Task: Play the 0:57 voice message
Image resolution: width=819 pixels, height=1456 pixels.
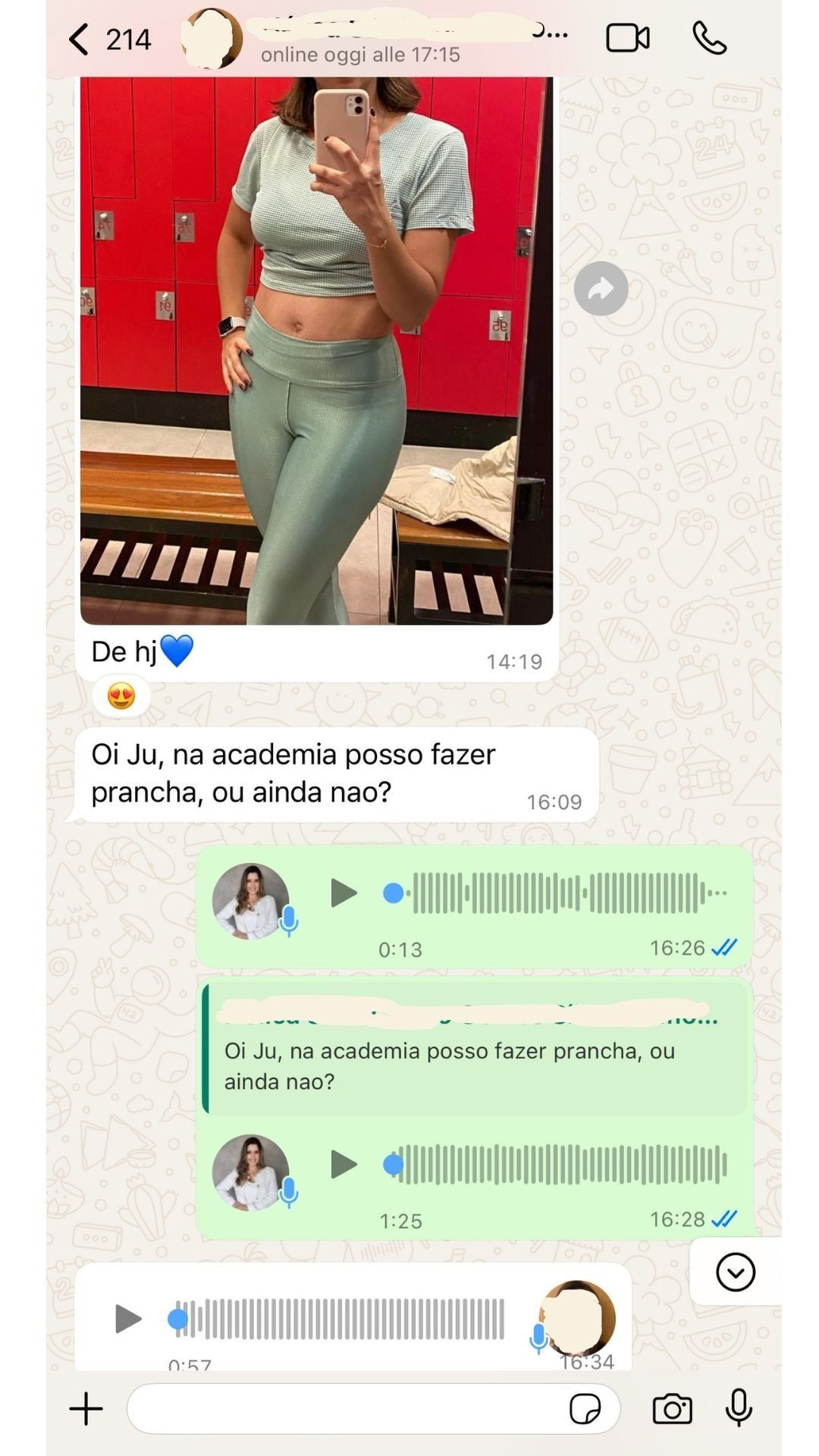Action: click(x=127, y=1319)
